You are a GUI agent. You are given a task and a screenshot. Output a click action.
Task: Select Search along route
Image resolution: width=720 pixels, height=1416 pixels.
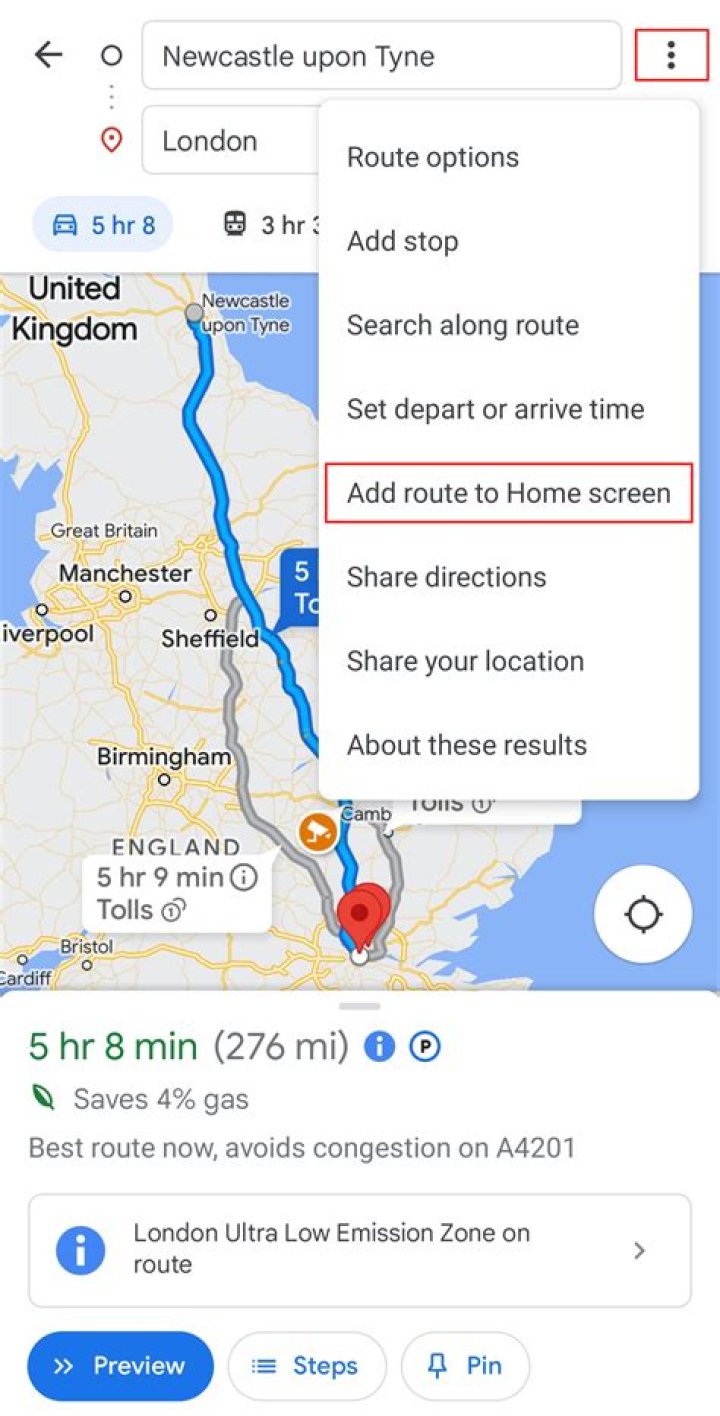click(462, 325)
